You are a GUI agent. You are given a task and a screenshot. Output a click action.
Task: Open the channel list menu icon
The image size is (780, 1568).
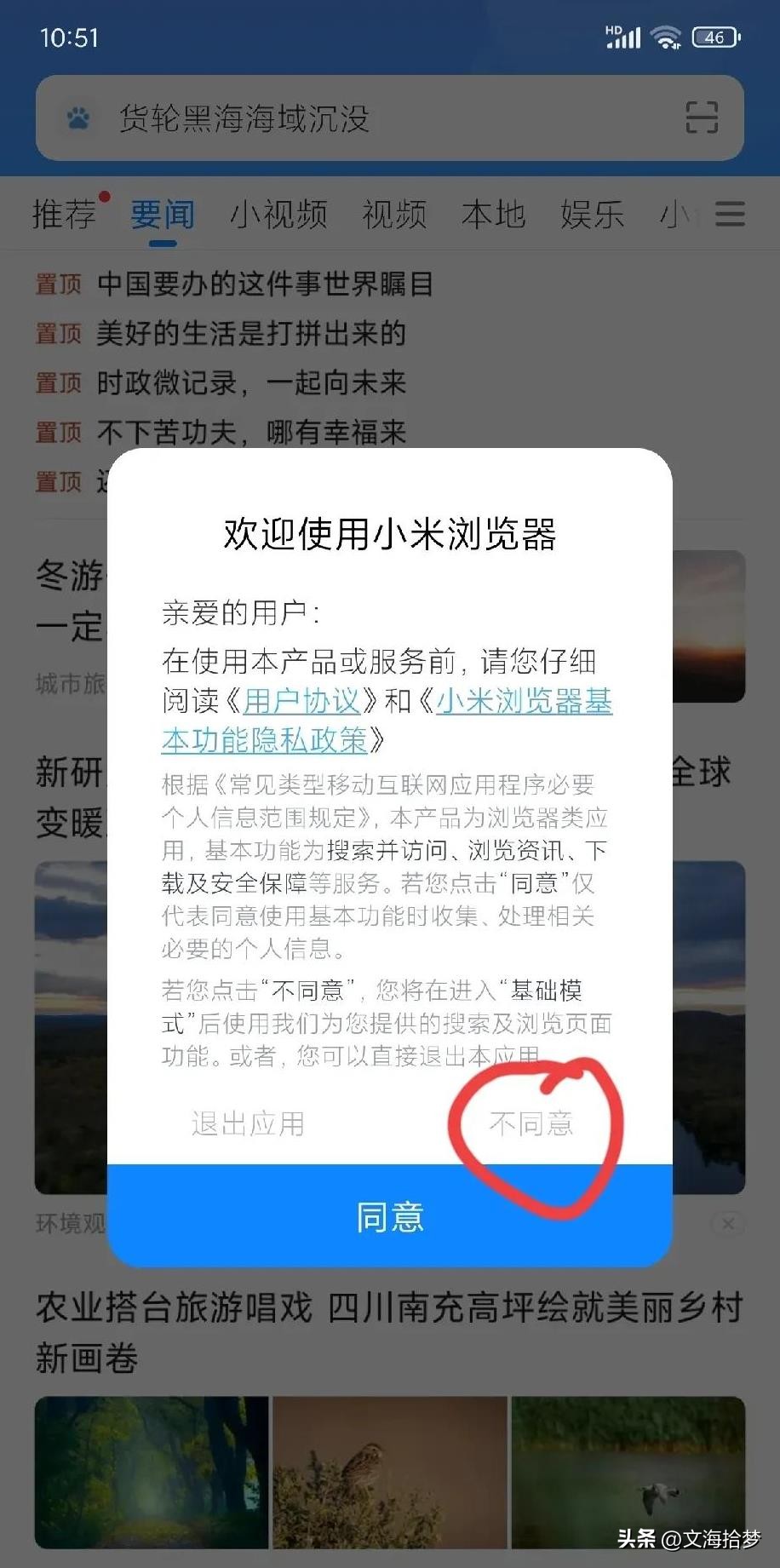point(730,214)
